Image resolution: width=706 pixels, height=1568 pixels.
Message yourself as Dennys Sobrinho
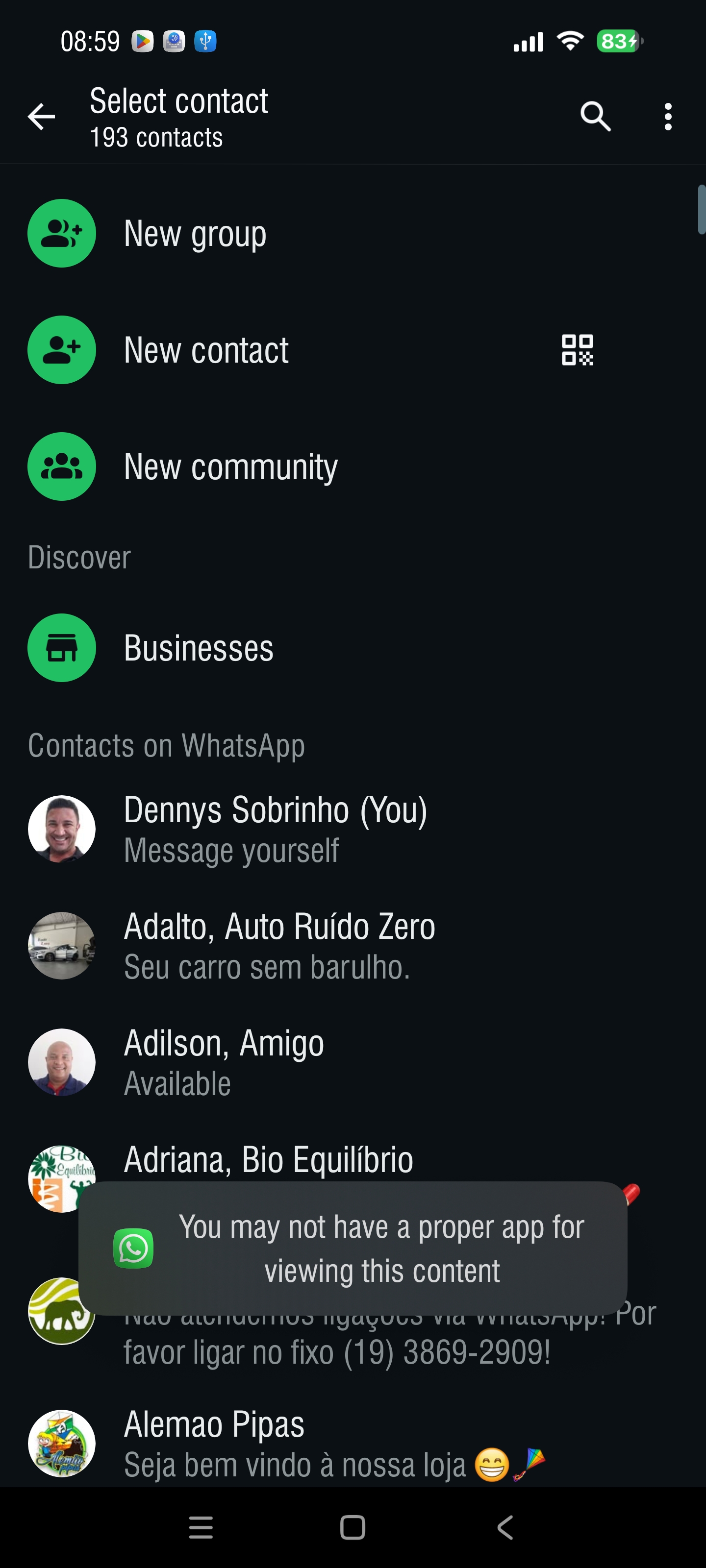(x=276, y=829)
